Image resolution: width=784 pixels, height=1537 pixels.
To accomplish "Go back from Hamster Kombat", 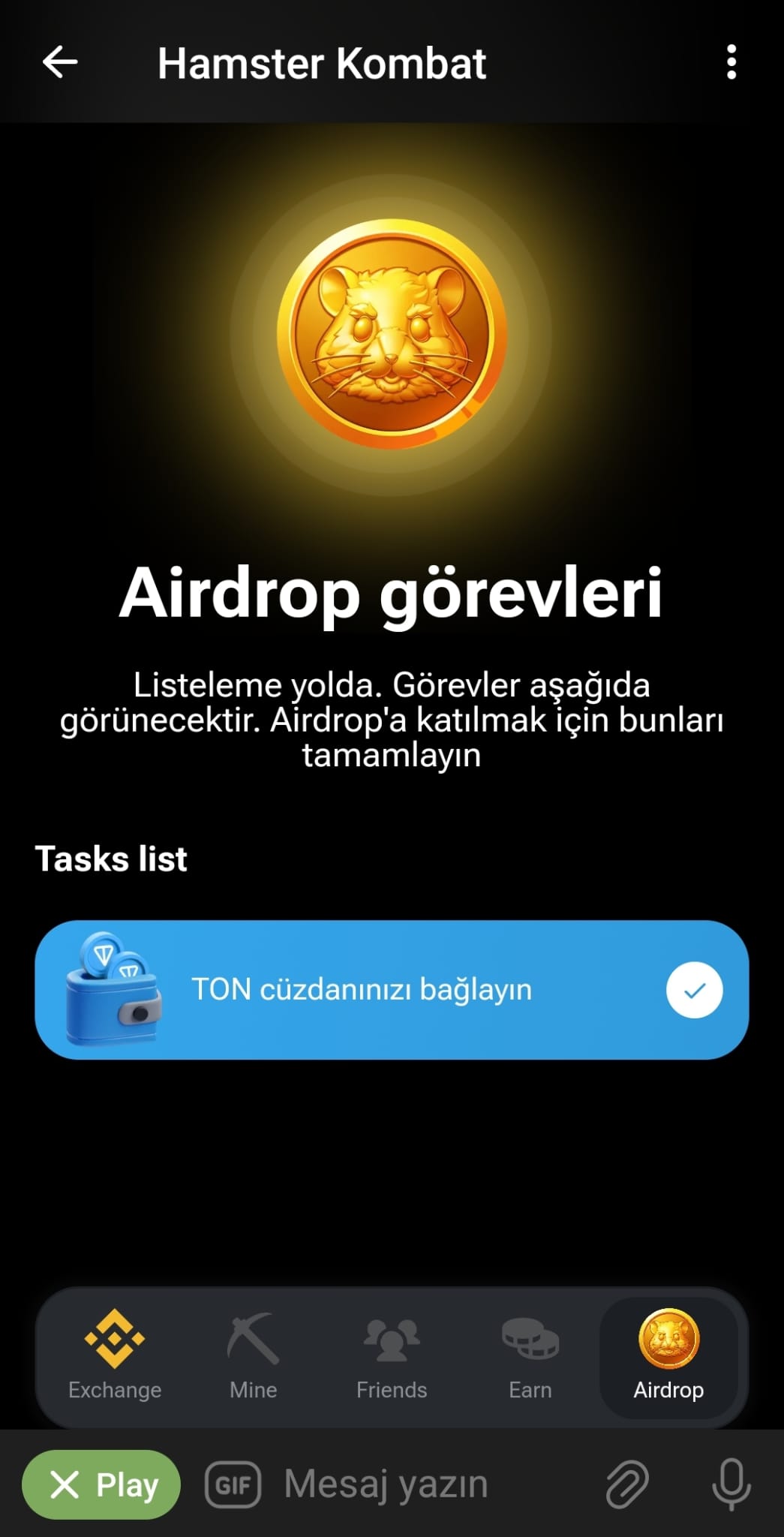I will pyautogui.click(x=60, y=62).
